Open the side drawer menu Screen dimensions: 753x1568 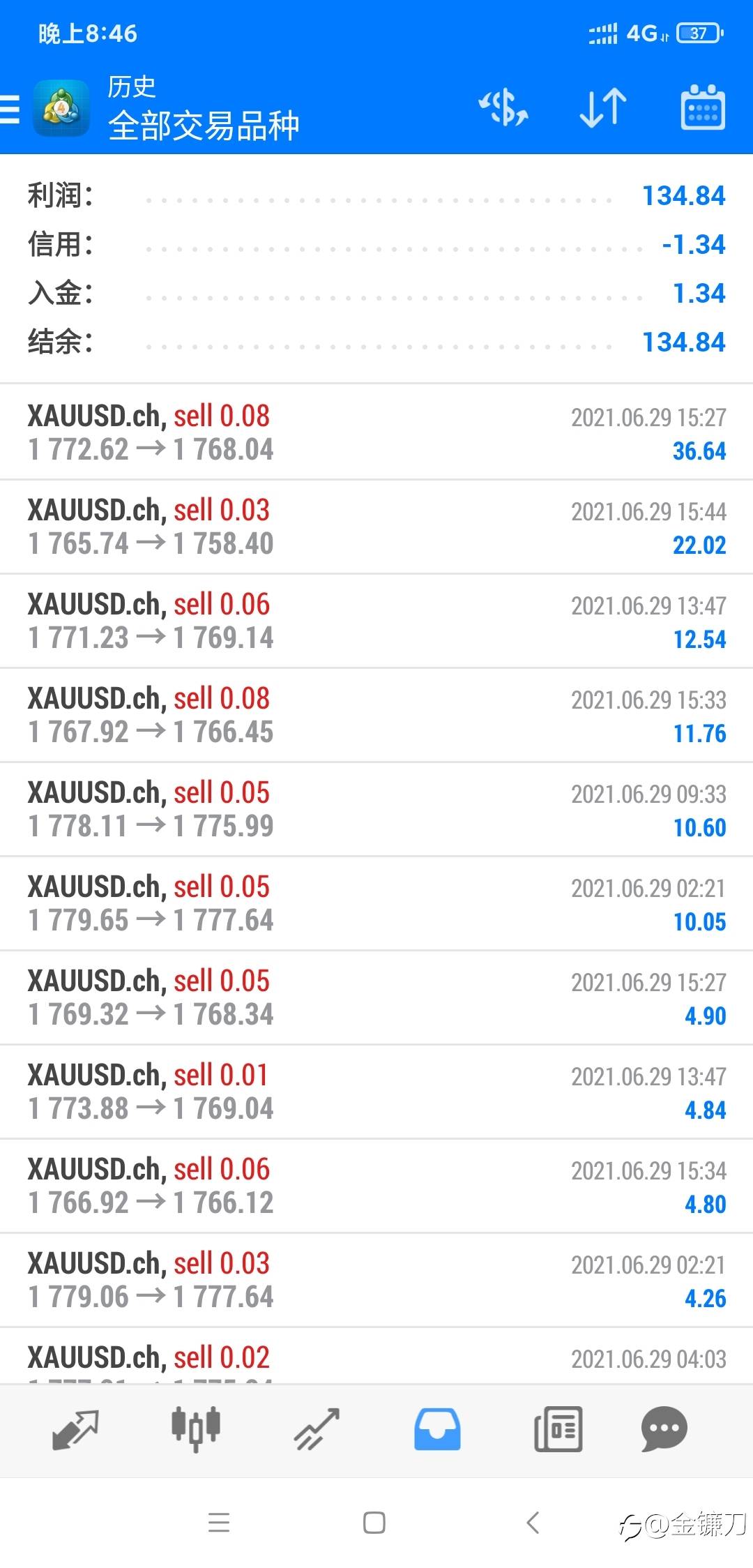[11, 110]
